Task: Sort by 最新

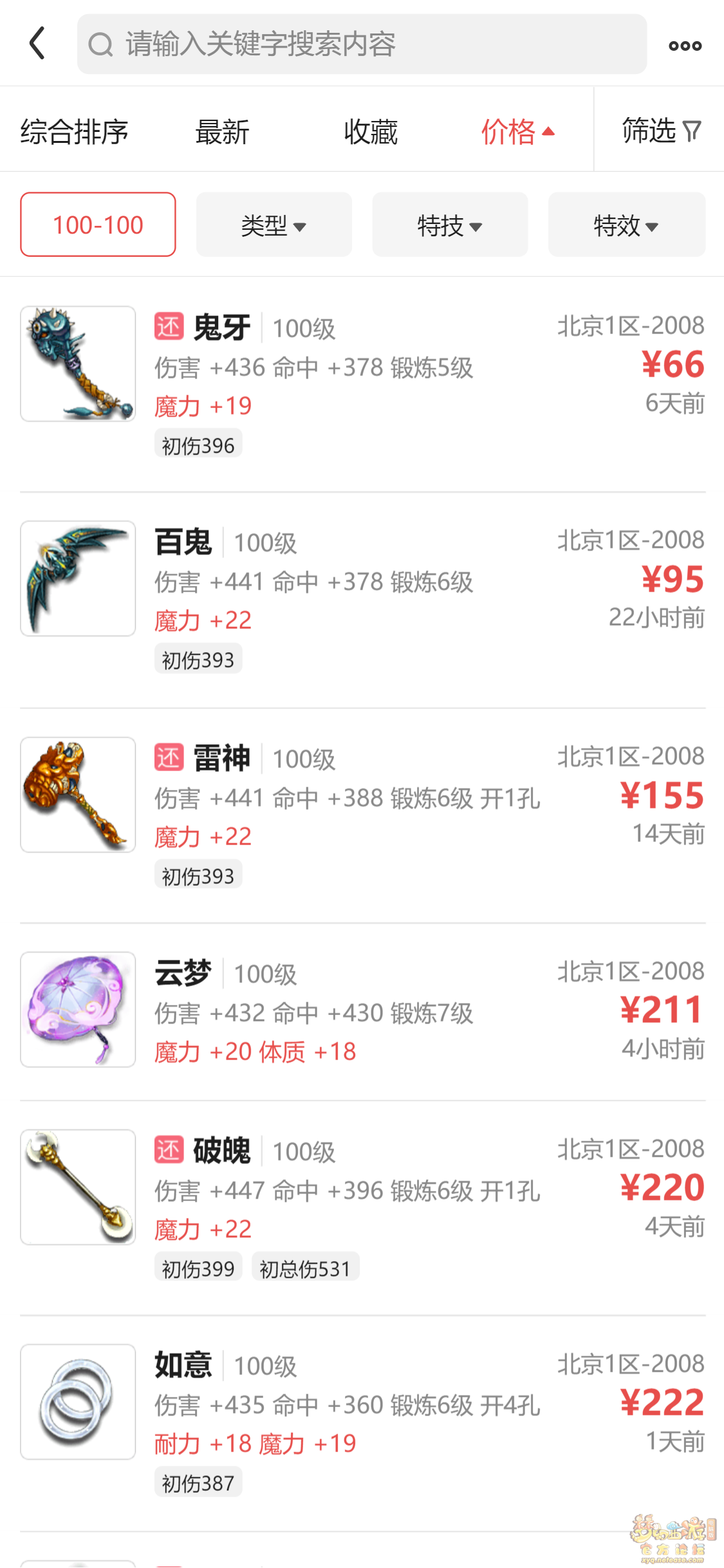Action: coord(222,132)
